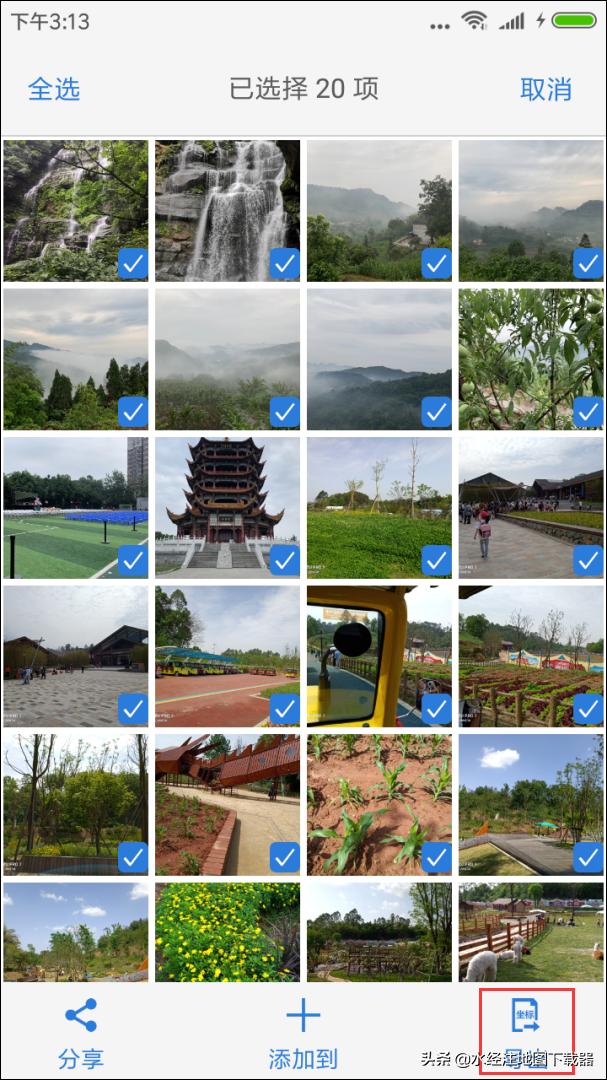
Task: Deselect the pagoda tower photo
Action: coord(227,506)
